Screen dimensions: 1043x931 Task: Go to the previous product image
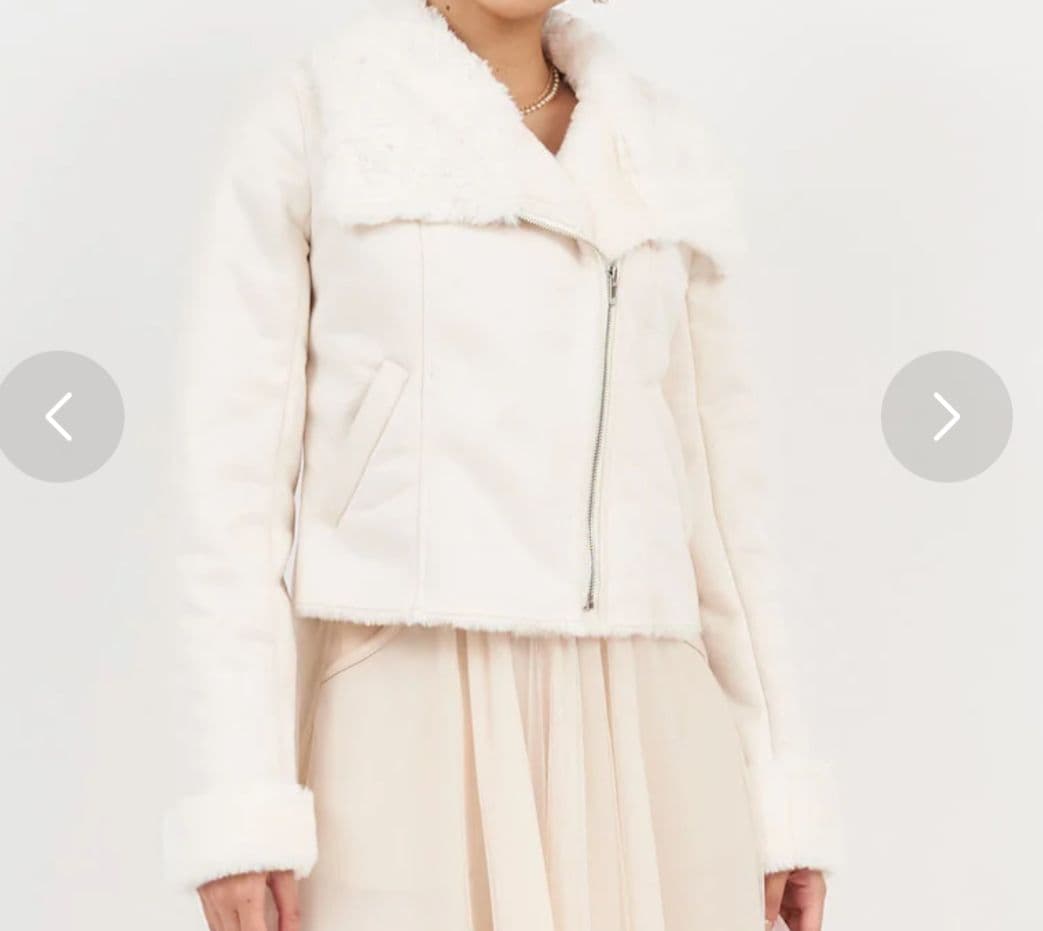[59, 417]
